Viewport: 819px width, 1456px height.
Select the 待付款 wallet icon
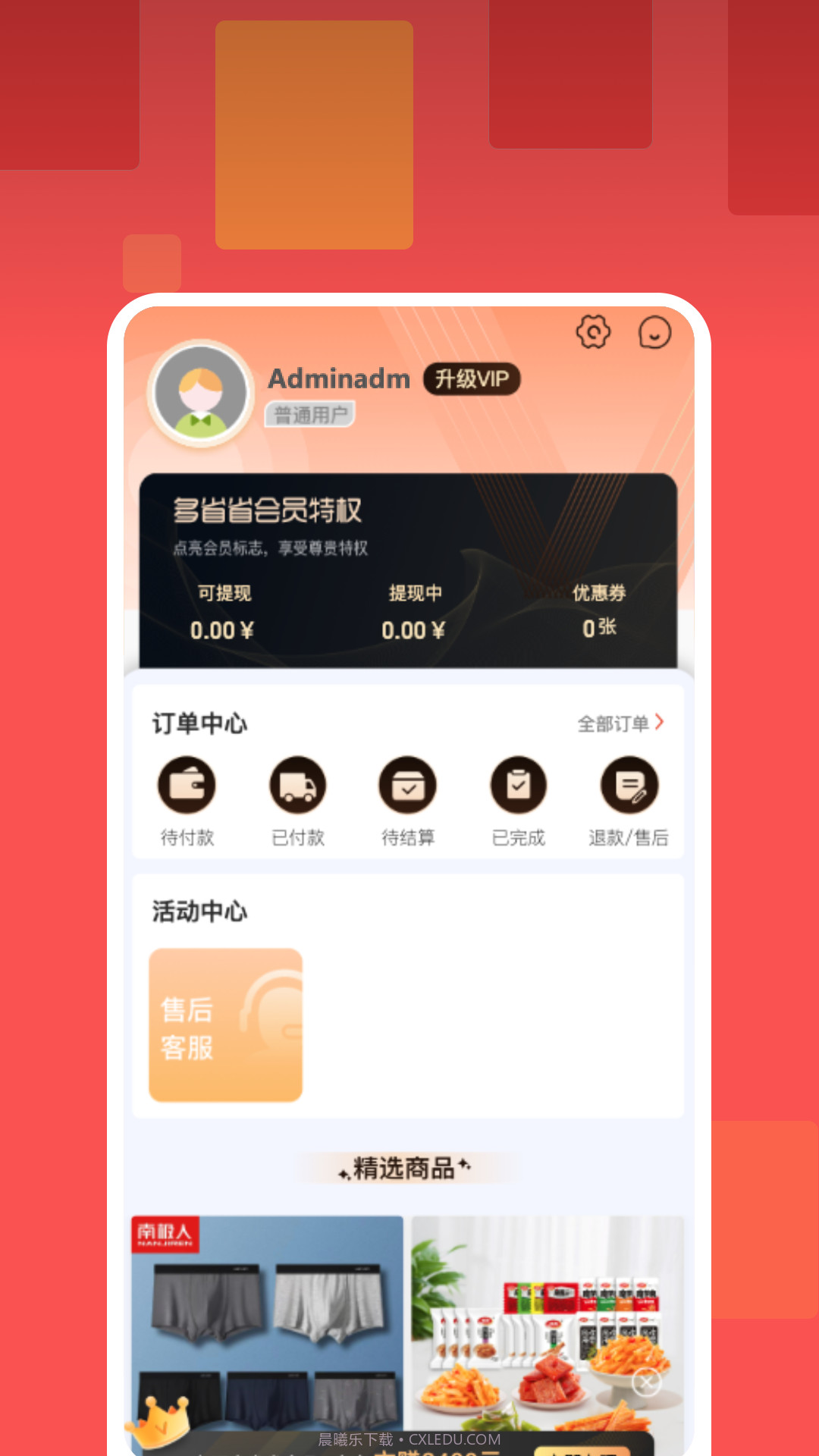pyautogui.click(x=187, y=786)
